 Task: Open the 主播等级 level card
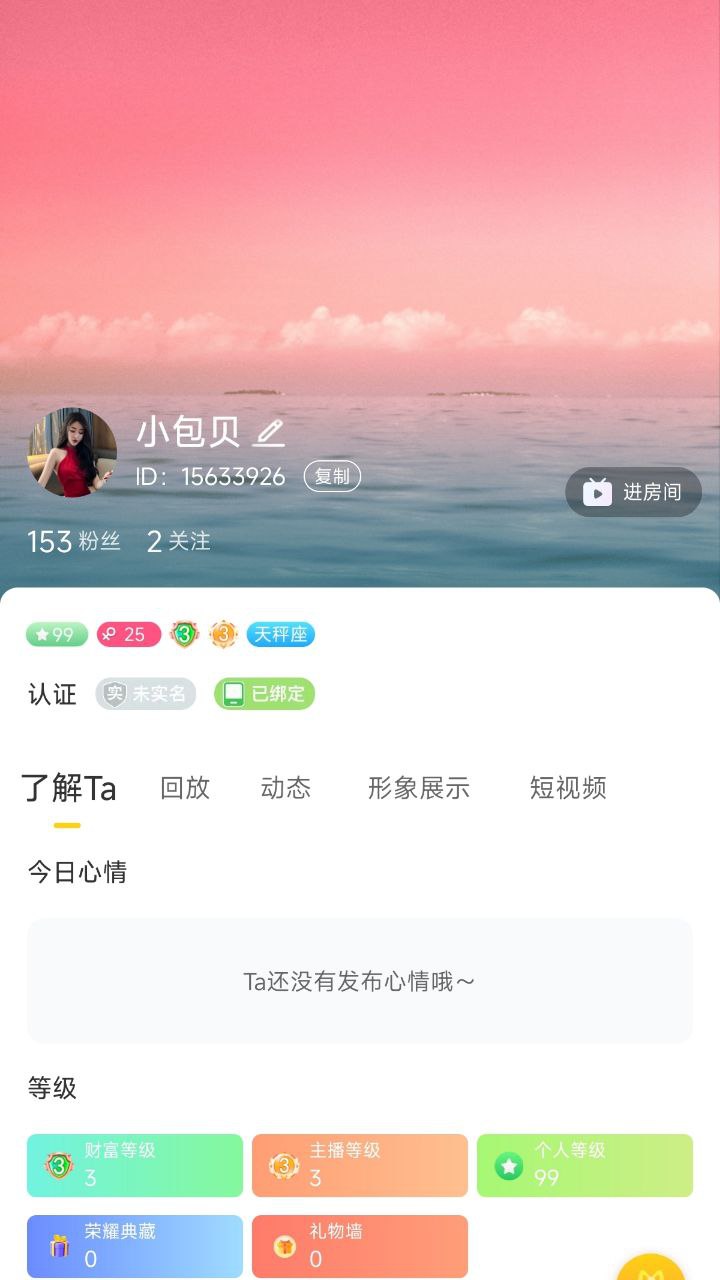click(360, 1165)
